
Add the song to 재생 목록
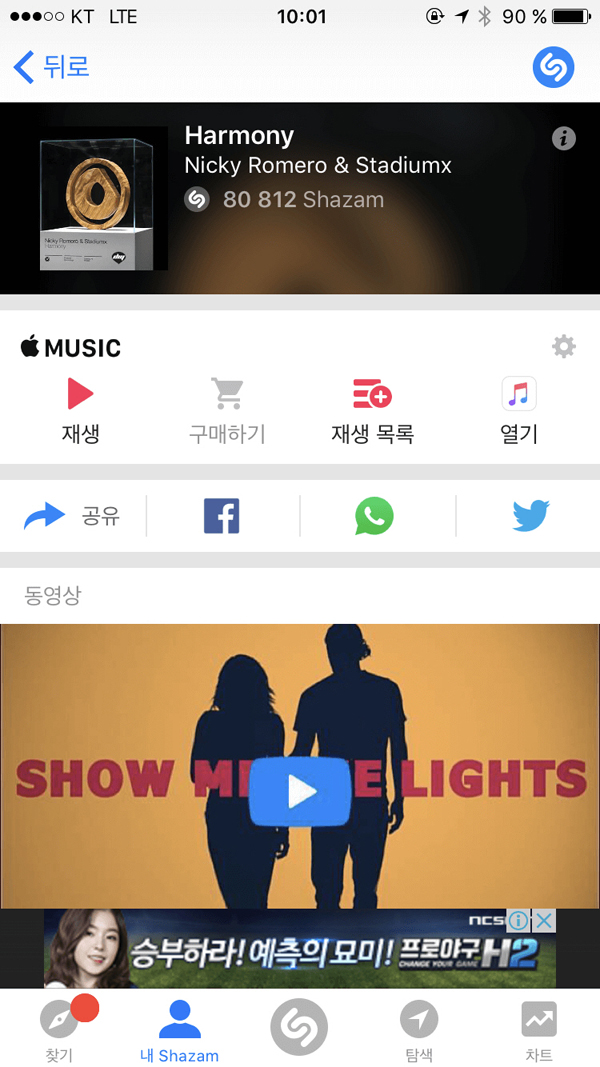tap(372, 409)
